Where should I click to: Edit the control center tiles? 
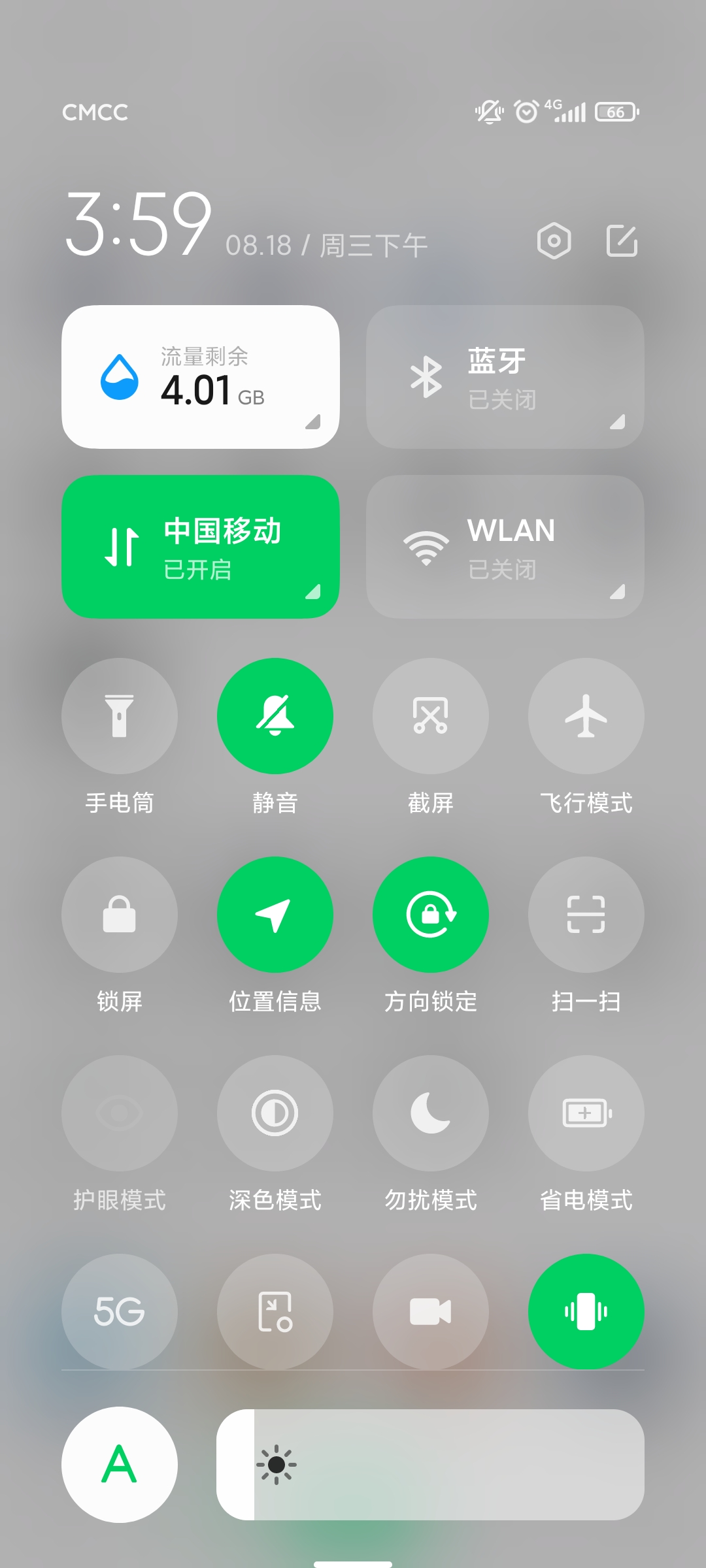tap(622, 241)
